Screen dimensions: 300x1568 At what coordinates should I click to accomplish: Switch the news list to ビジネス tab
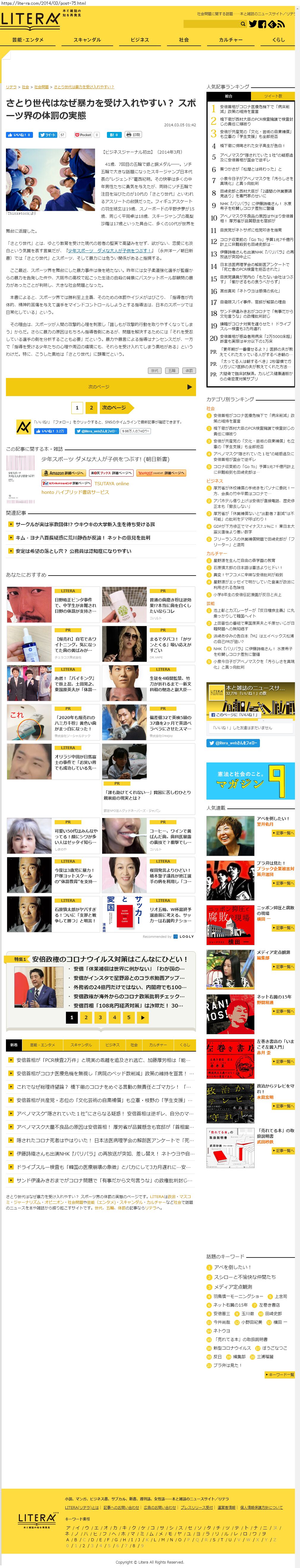113,1044
